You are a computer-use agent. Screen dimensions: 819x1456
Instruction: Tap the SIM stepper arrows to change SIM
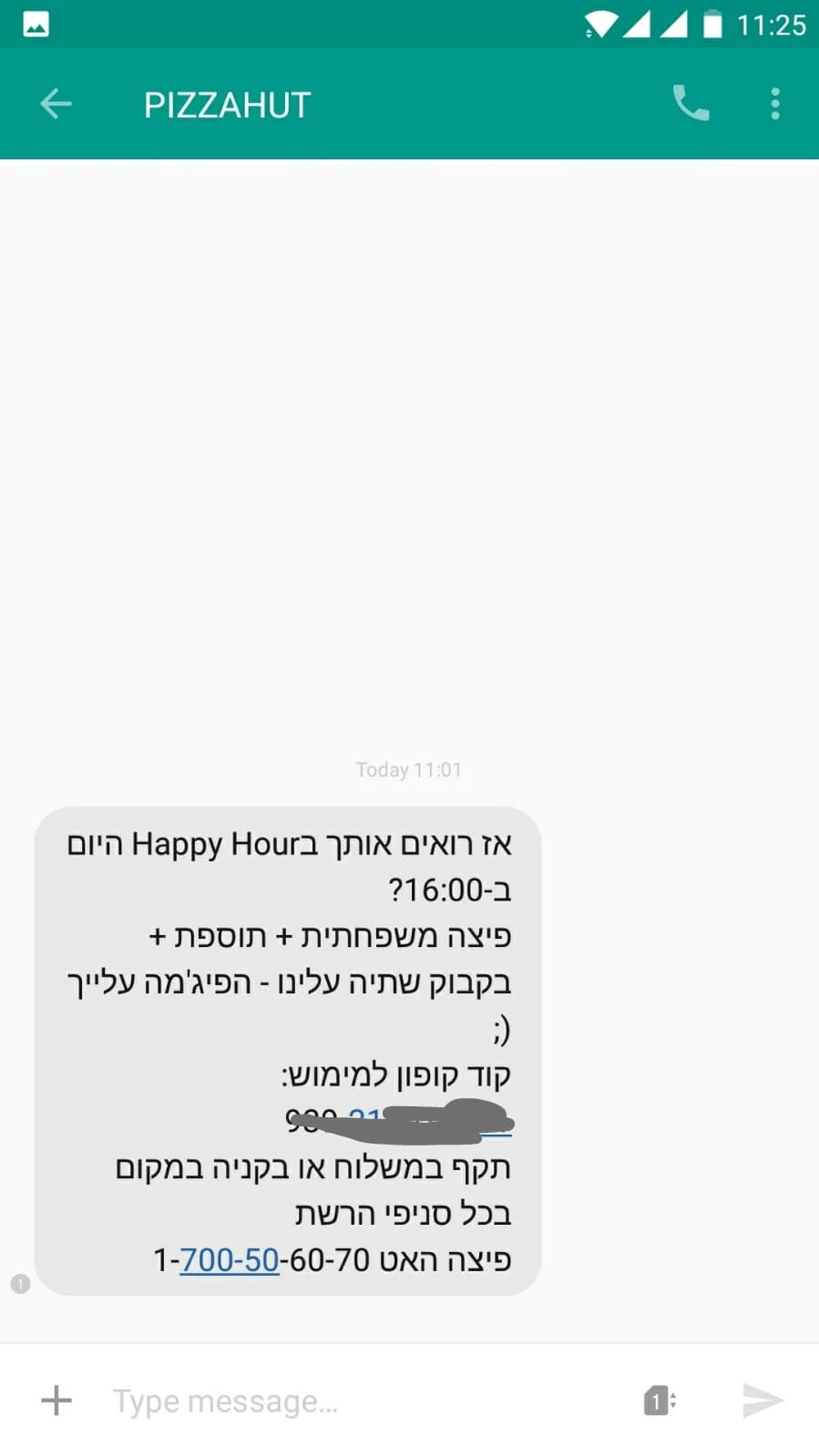[672, 1400]
